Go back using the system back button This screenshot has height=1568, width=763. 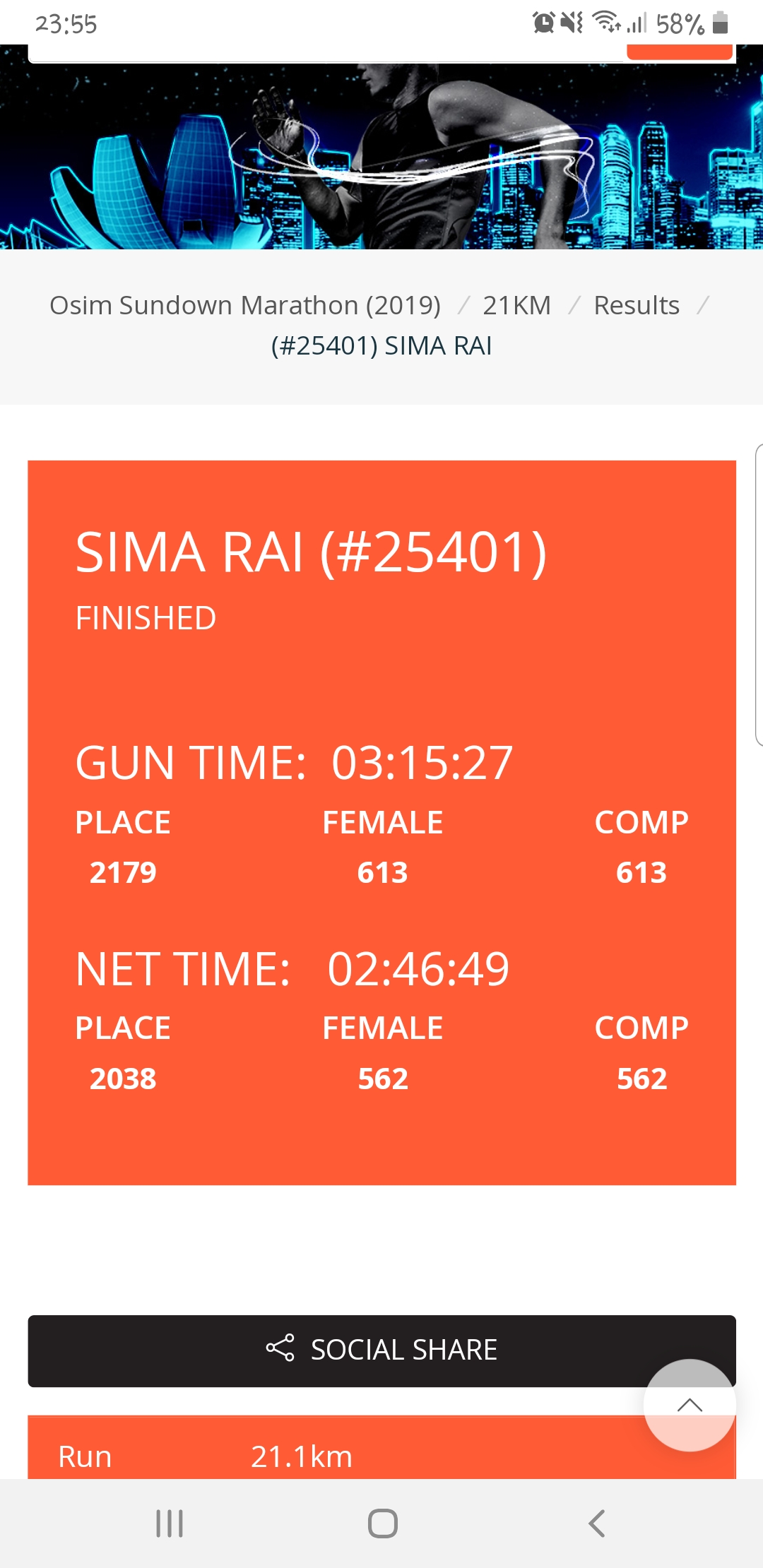tap(597, 1524)
